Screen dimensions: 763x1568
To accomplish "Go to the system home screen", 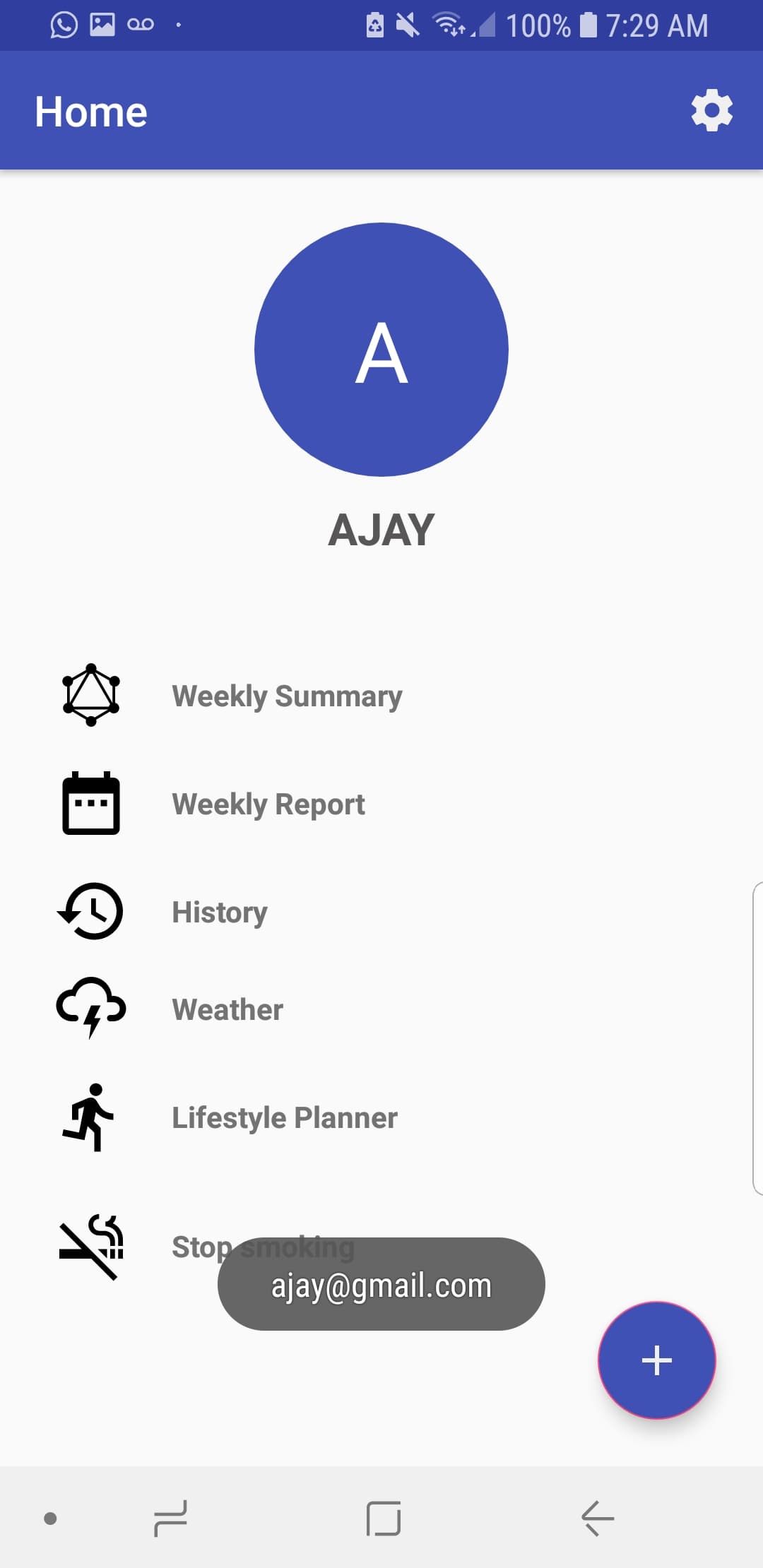I will point(384,1518).
